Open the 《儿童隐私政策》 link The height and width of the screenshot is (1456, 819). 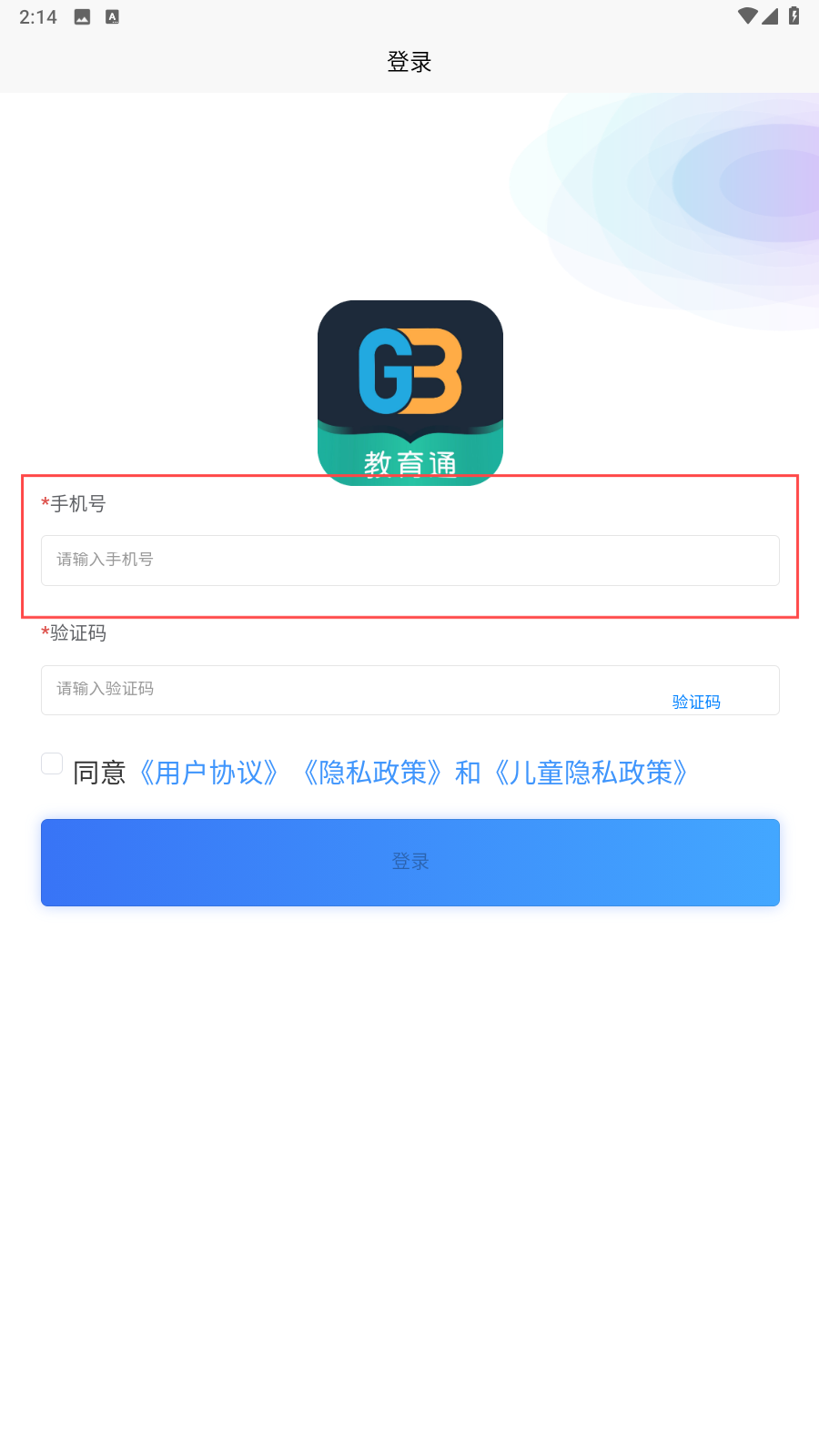[x=591, y=773]
